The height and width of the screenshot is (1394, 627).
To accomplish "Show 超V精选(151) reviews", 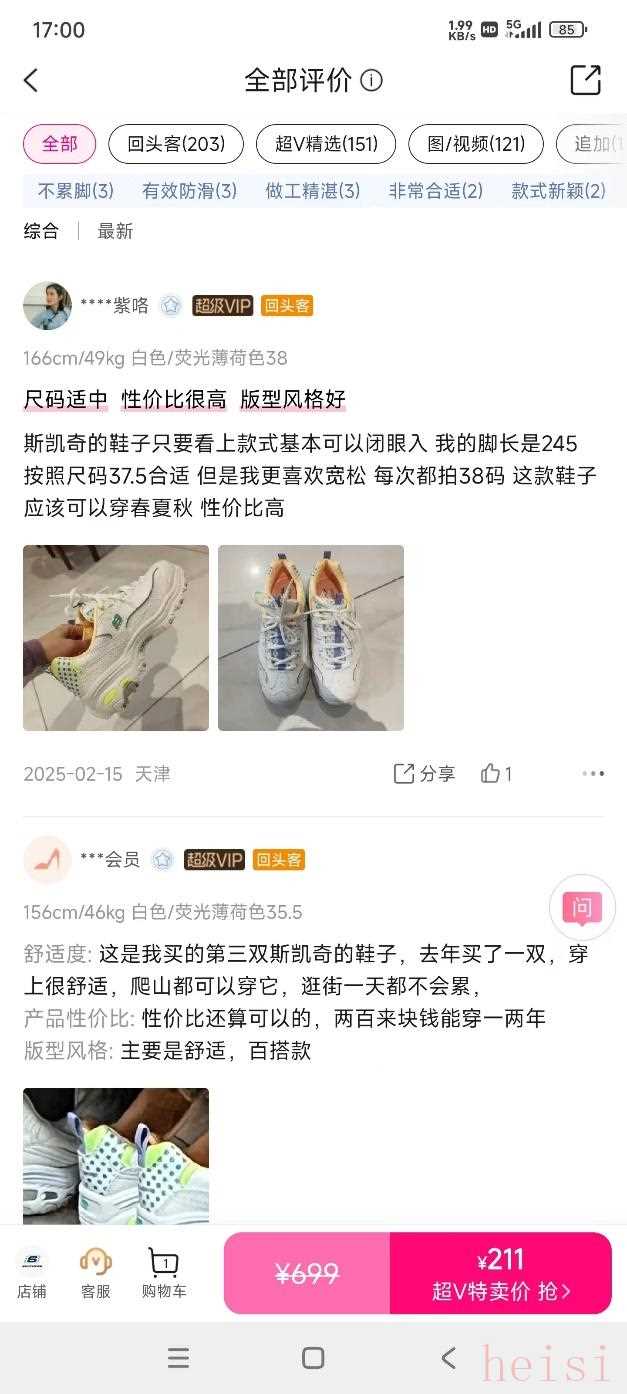I will coord(326,144).
